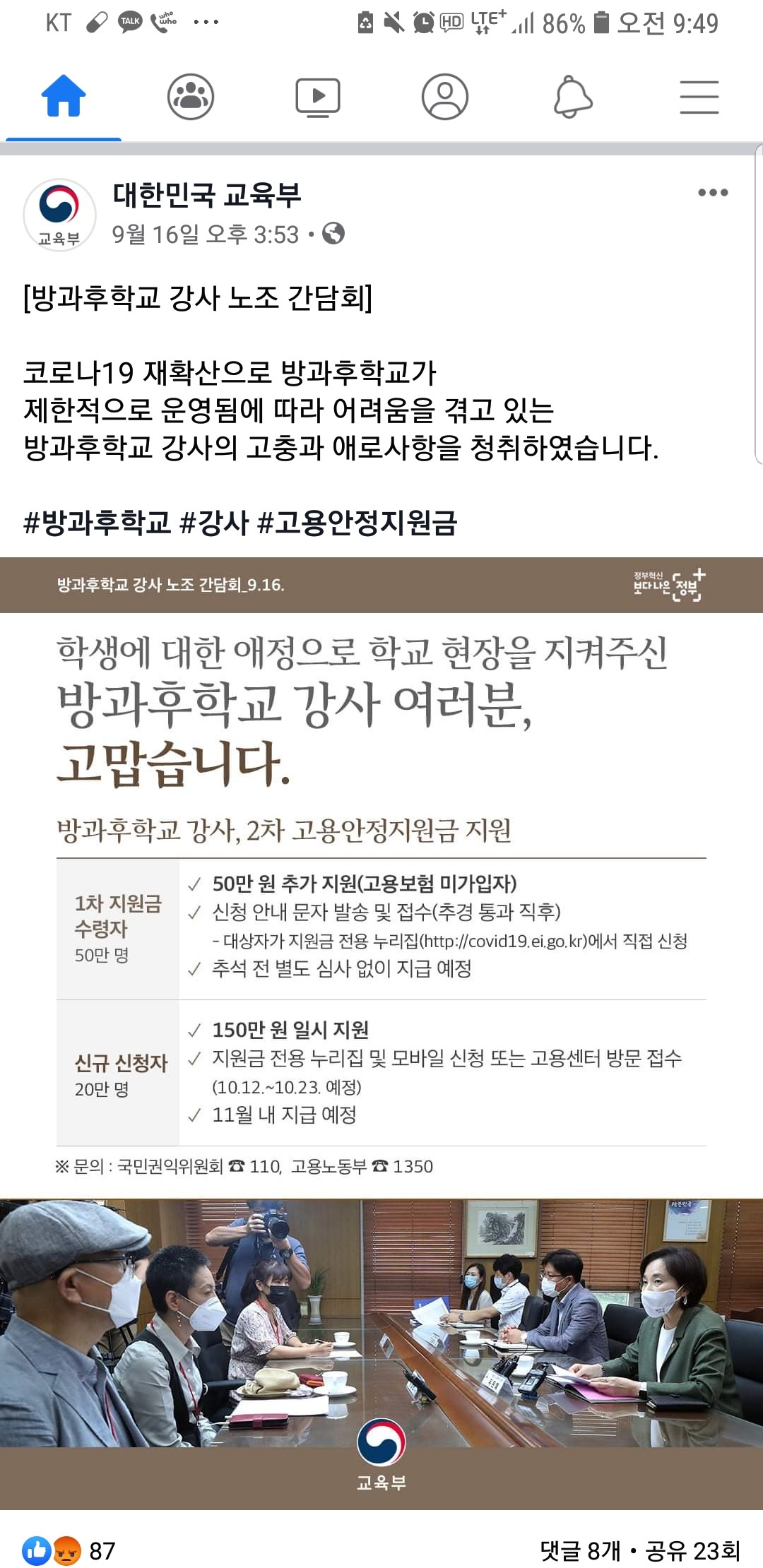
Task: Open the post's three-dot options menu
Action: (712, 193)
